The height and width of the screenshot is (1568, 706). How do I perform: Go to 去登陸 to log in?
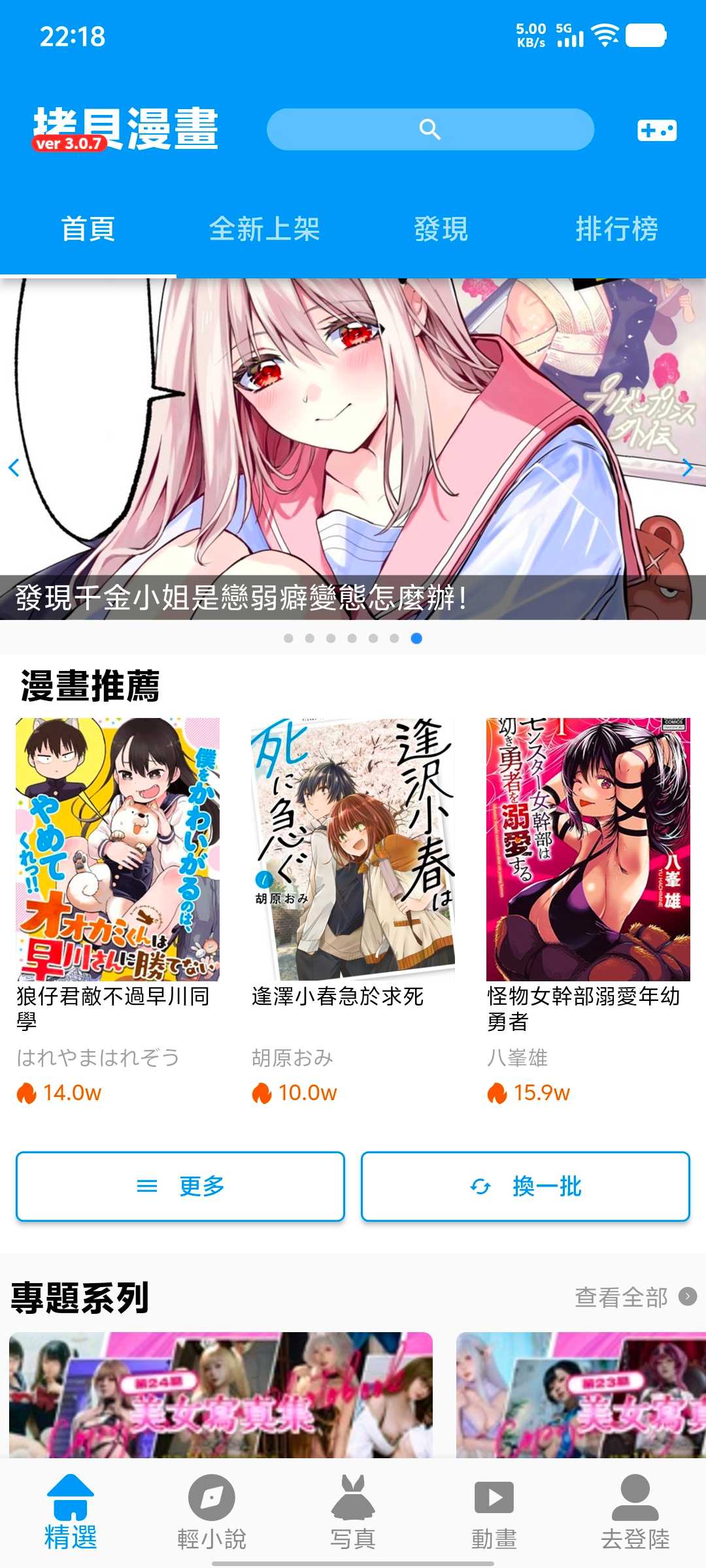pos(635,1512)
